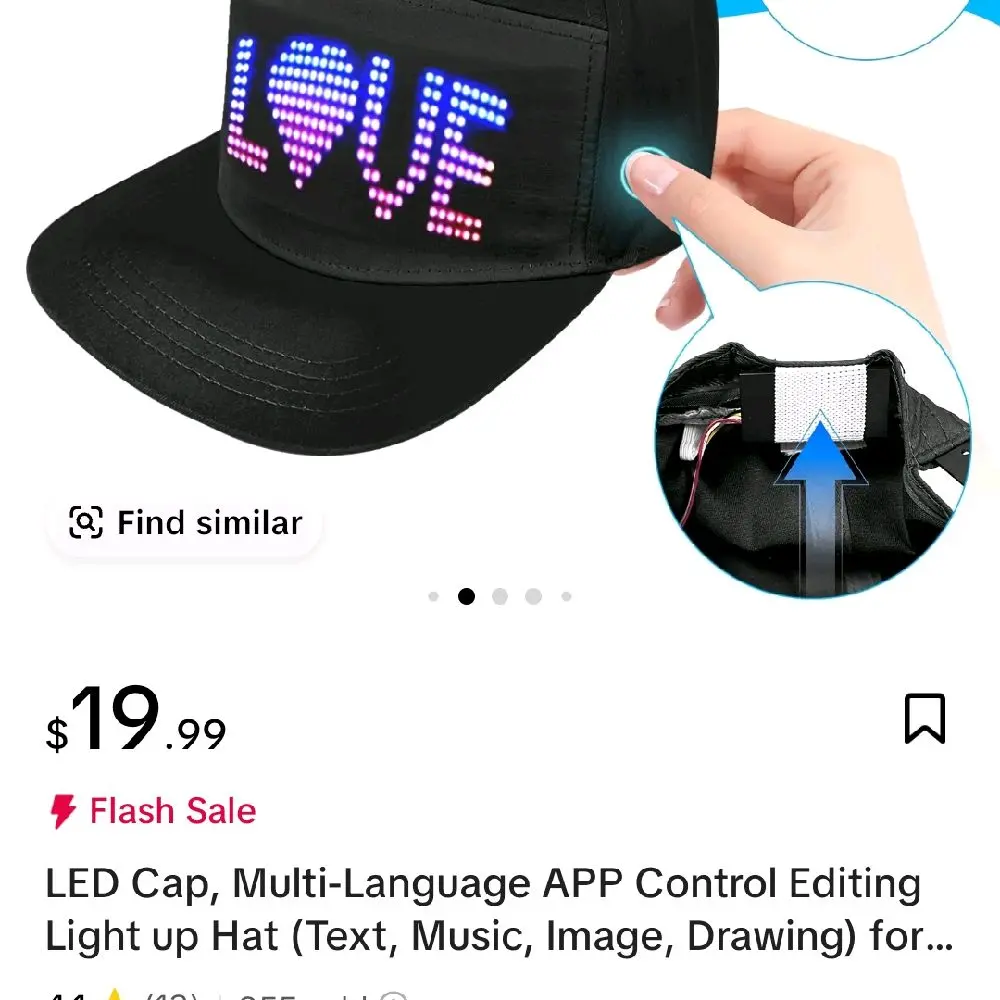Image resolution: width=1000 pixels, height=1000 pixels.
Task: Open the Flash Sale link
Action: point(153,811)
